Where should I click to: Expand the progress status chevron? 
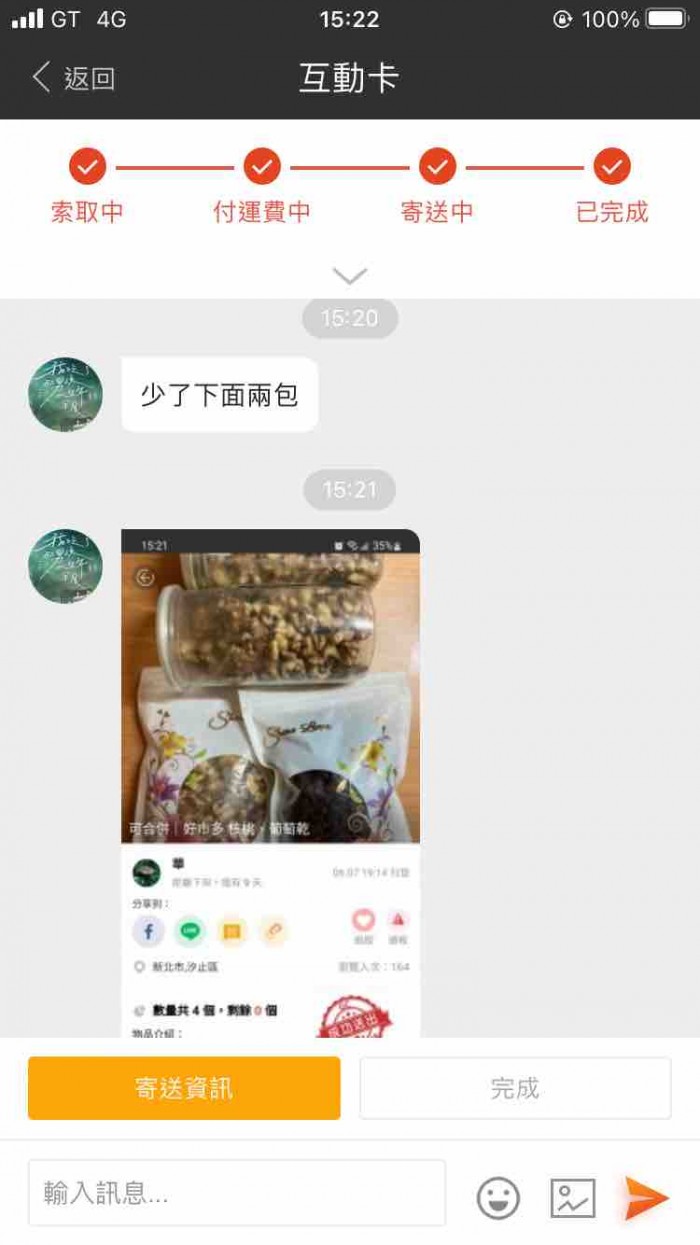[349, 275]
